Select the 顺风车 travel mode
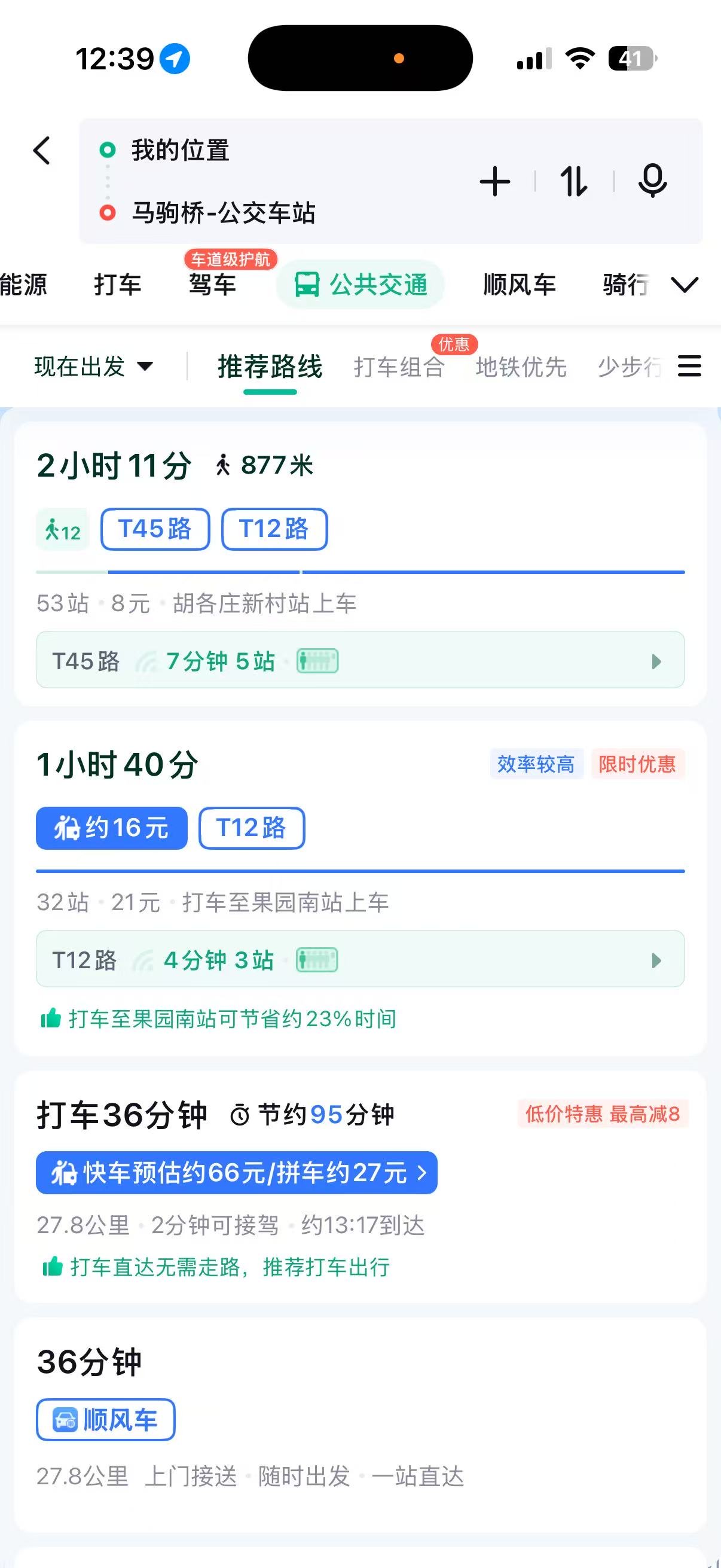 pos(520,285)
